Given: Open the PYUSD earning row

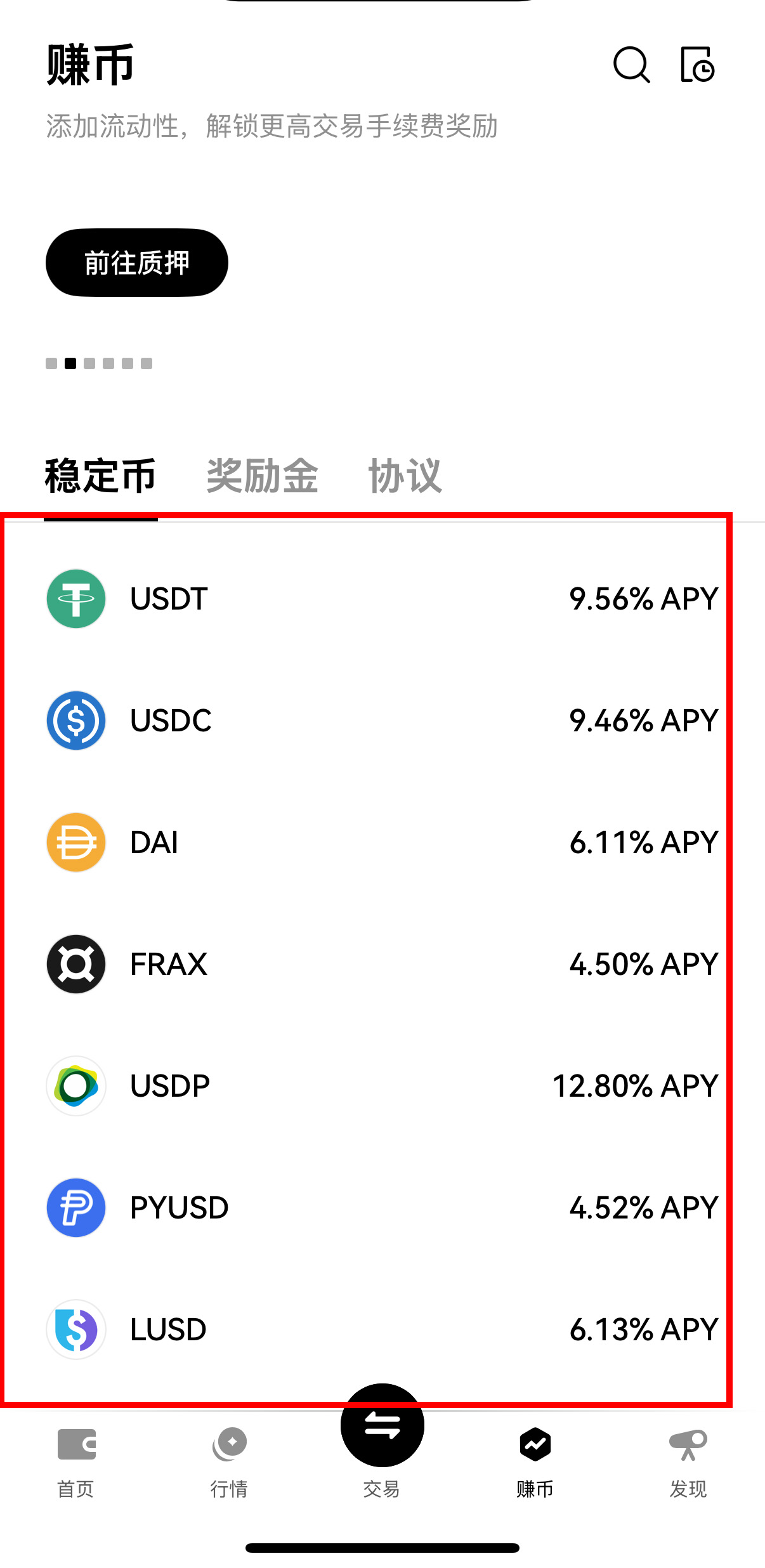Looking at the screenshot, I should pyautogui.click(x=382, y=1208).
